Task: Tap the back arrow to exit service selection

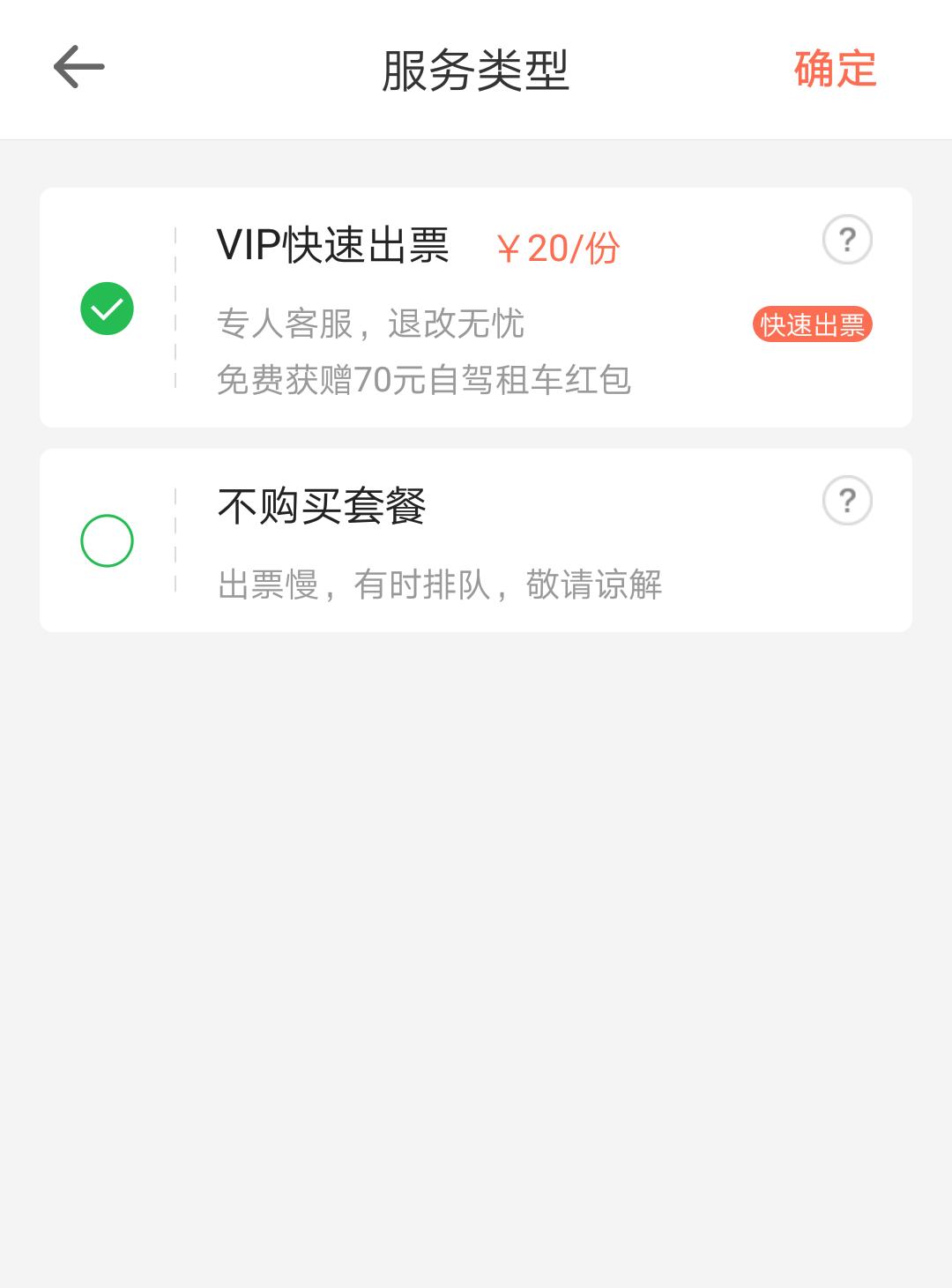Action: point(78,66)
